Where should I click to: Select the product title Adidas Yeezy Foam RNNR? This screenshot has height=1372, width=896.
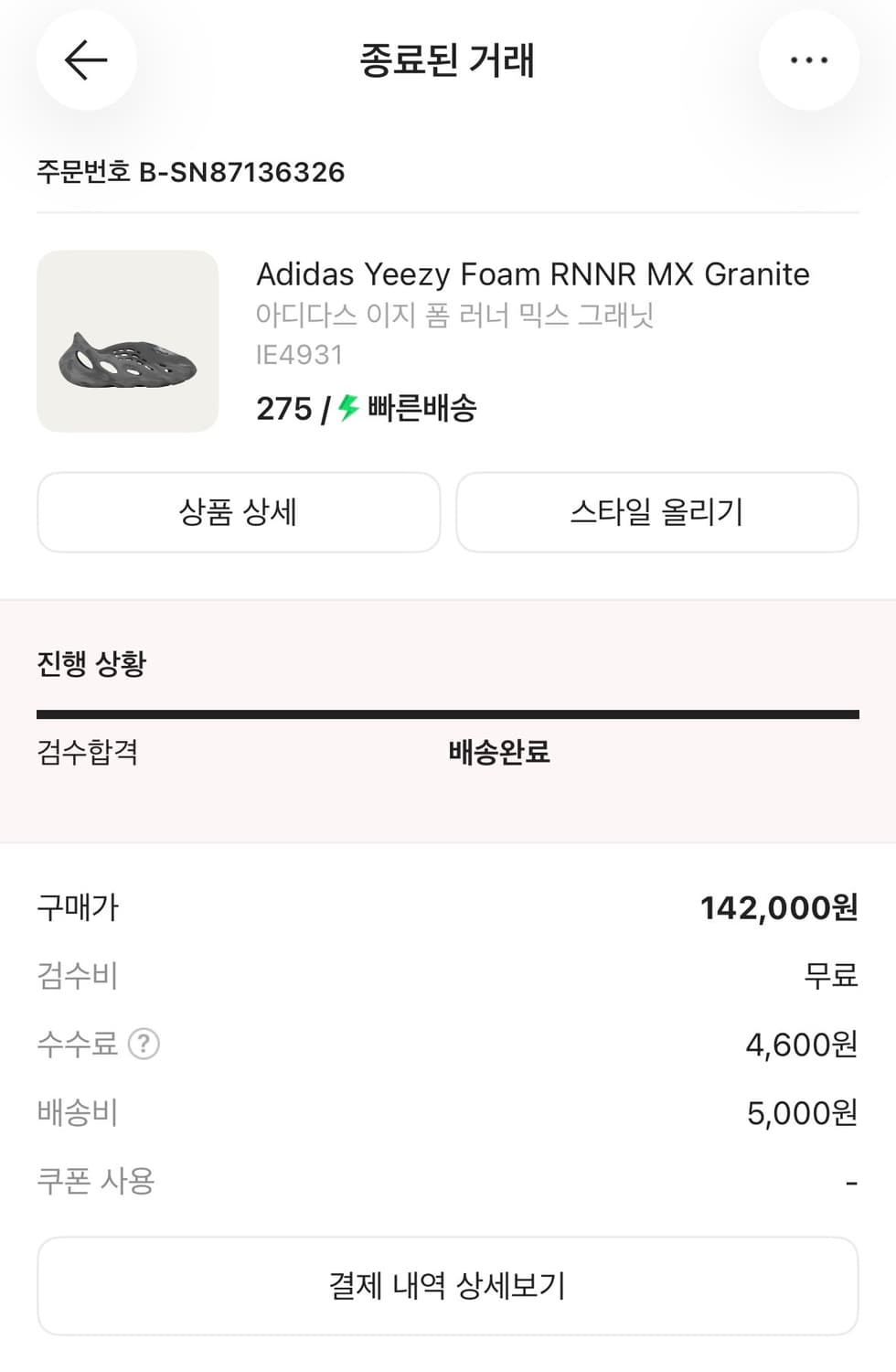[532, 273]
